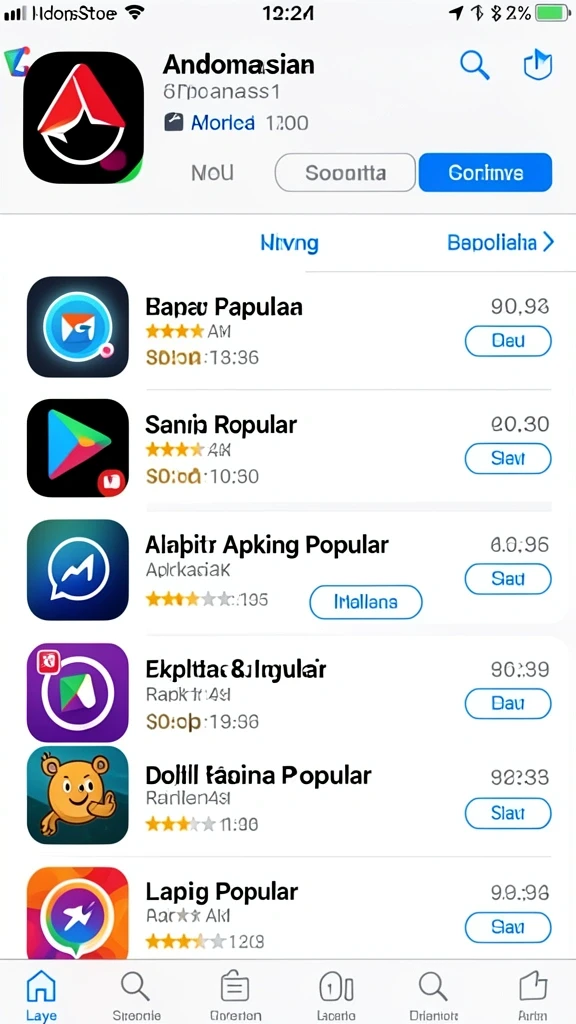Open the Alapitr Apking Popular app
576x1024 pixels.
[x=288, y=569]
